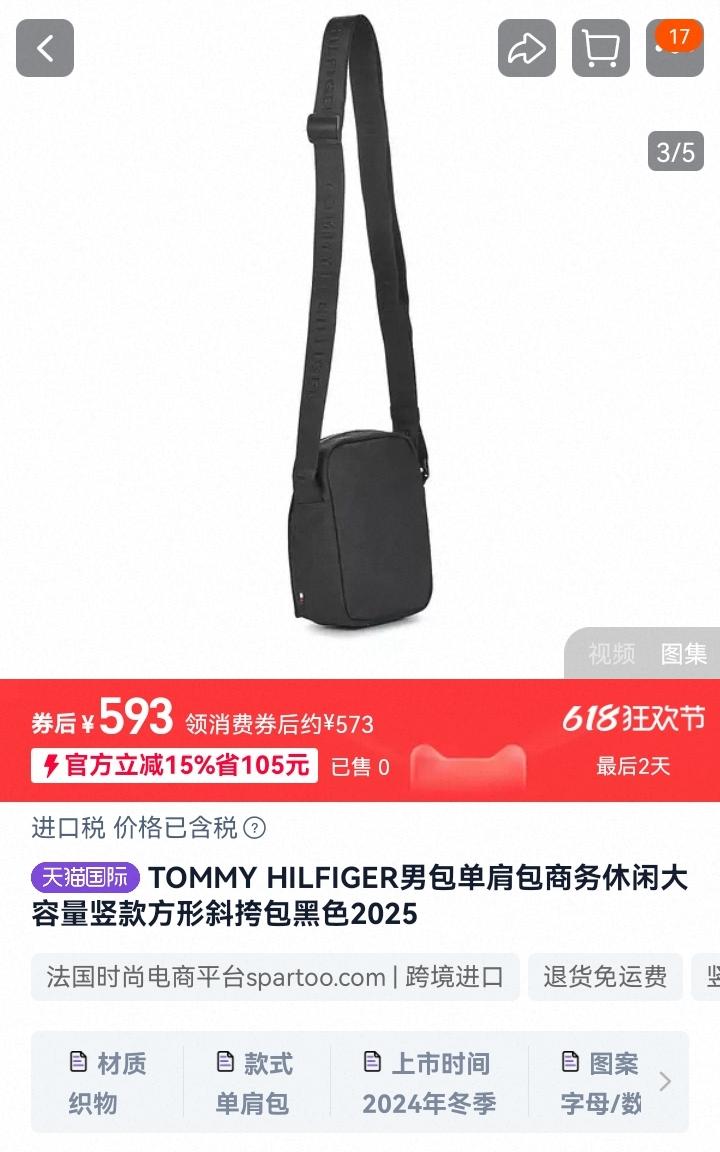The width and height of the screenshot is (720, 1152).
Task: Open the 618狂欢节 promotion banner
Action: point(633,738)
